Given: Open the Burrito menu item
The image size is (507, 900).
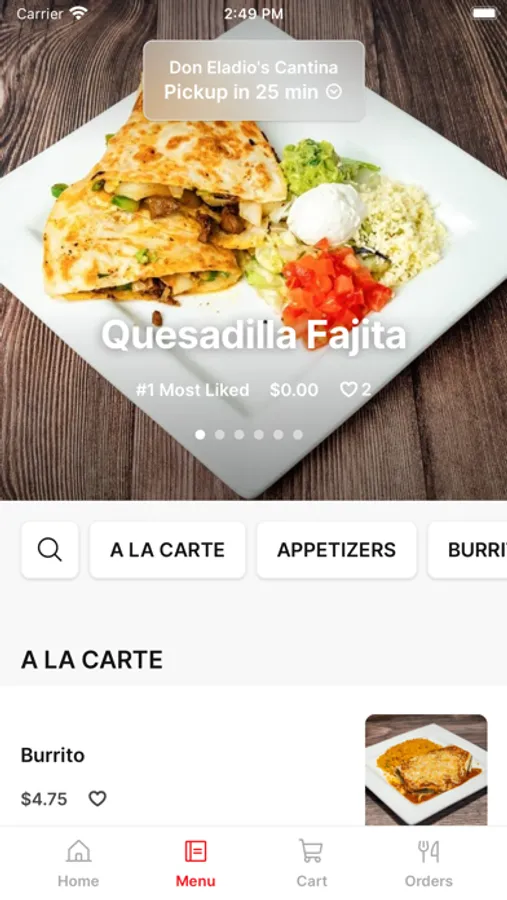Looking at the screenshot, I should tap(253, 770).
